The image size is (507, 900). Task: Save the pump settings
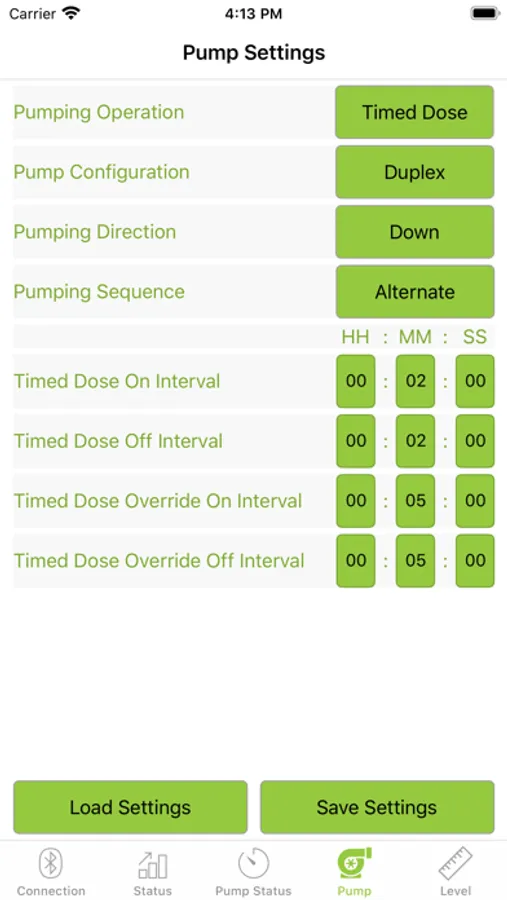(377, 807)
